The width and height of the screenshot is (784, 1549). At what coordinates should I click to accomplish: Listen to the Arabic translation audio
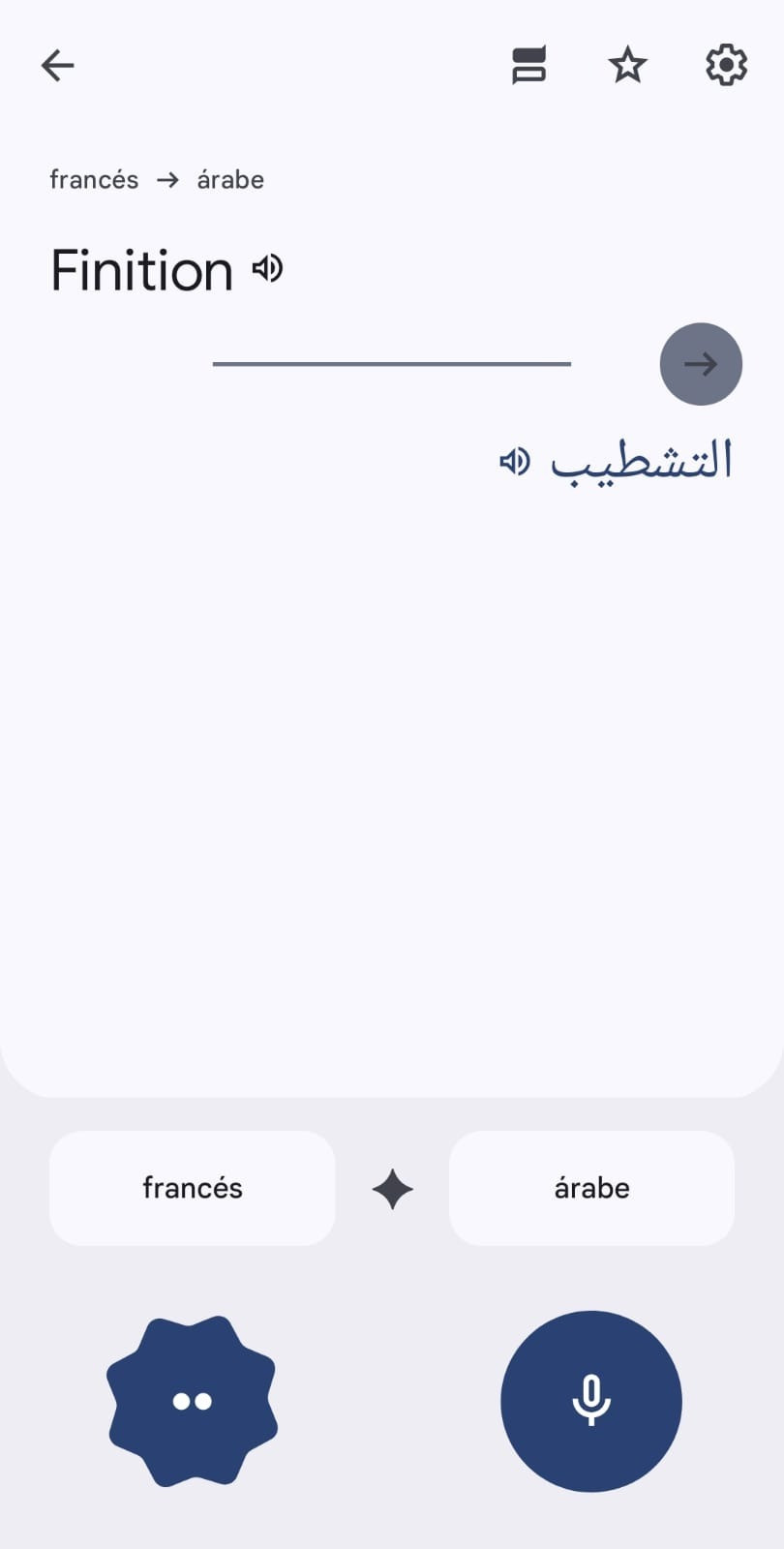(515, 462)
